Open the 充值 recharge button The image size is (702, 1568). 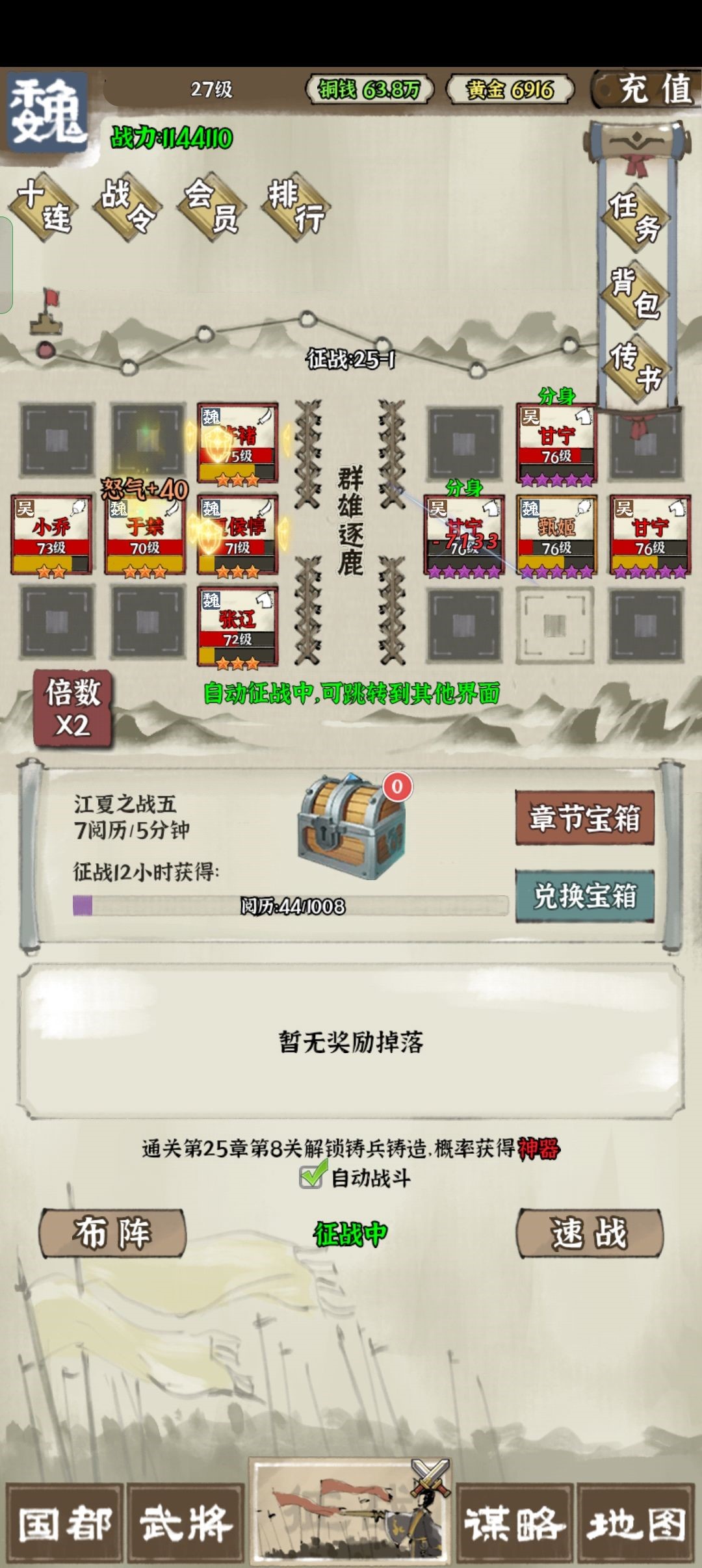(x=647, y=89)
